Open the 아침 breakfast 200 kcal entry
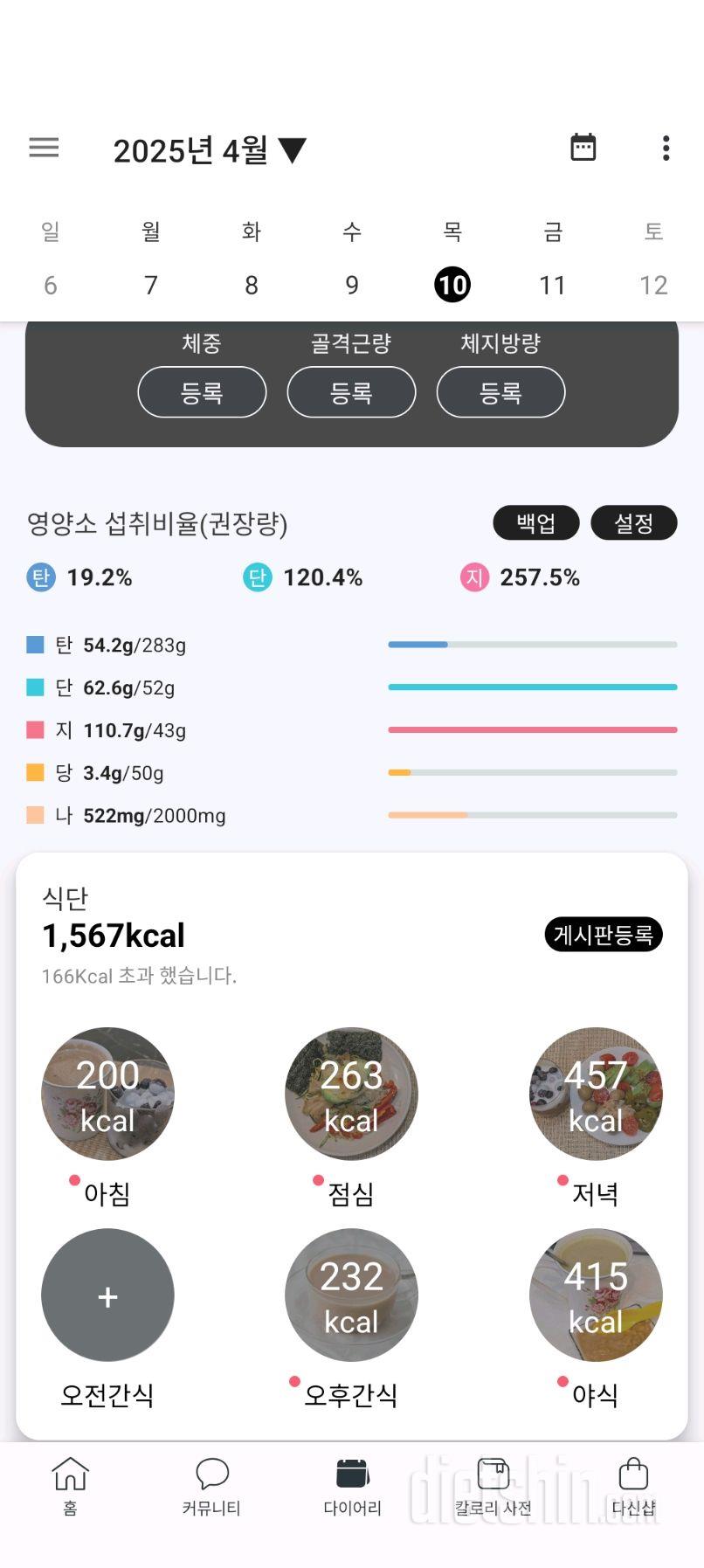The image size is (704, 1568). (x=107, y=1094)
